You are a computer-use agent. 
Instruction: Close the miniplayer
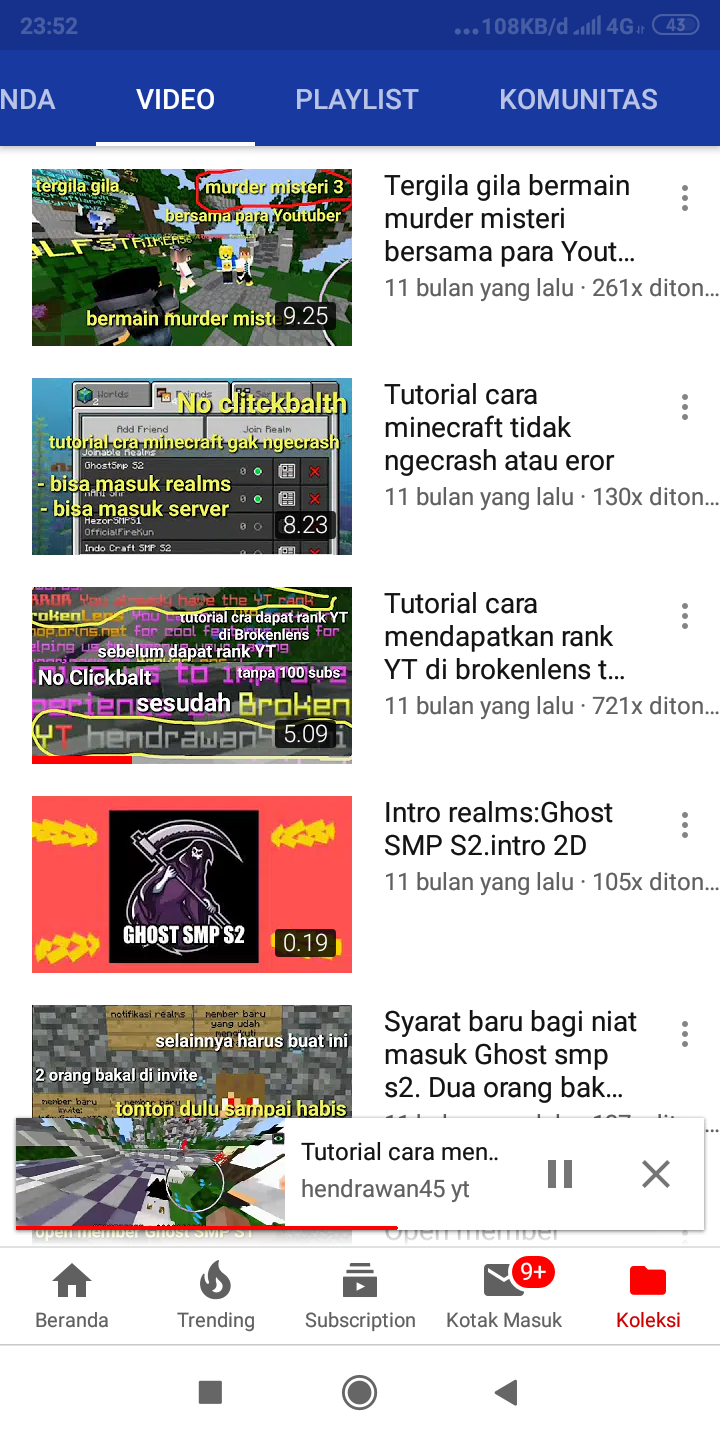click(656, 1173)
